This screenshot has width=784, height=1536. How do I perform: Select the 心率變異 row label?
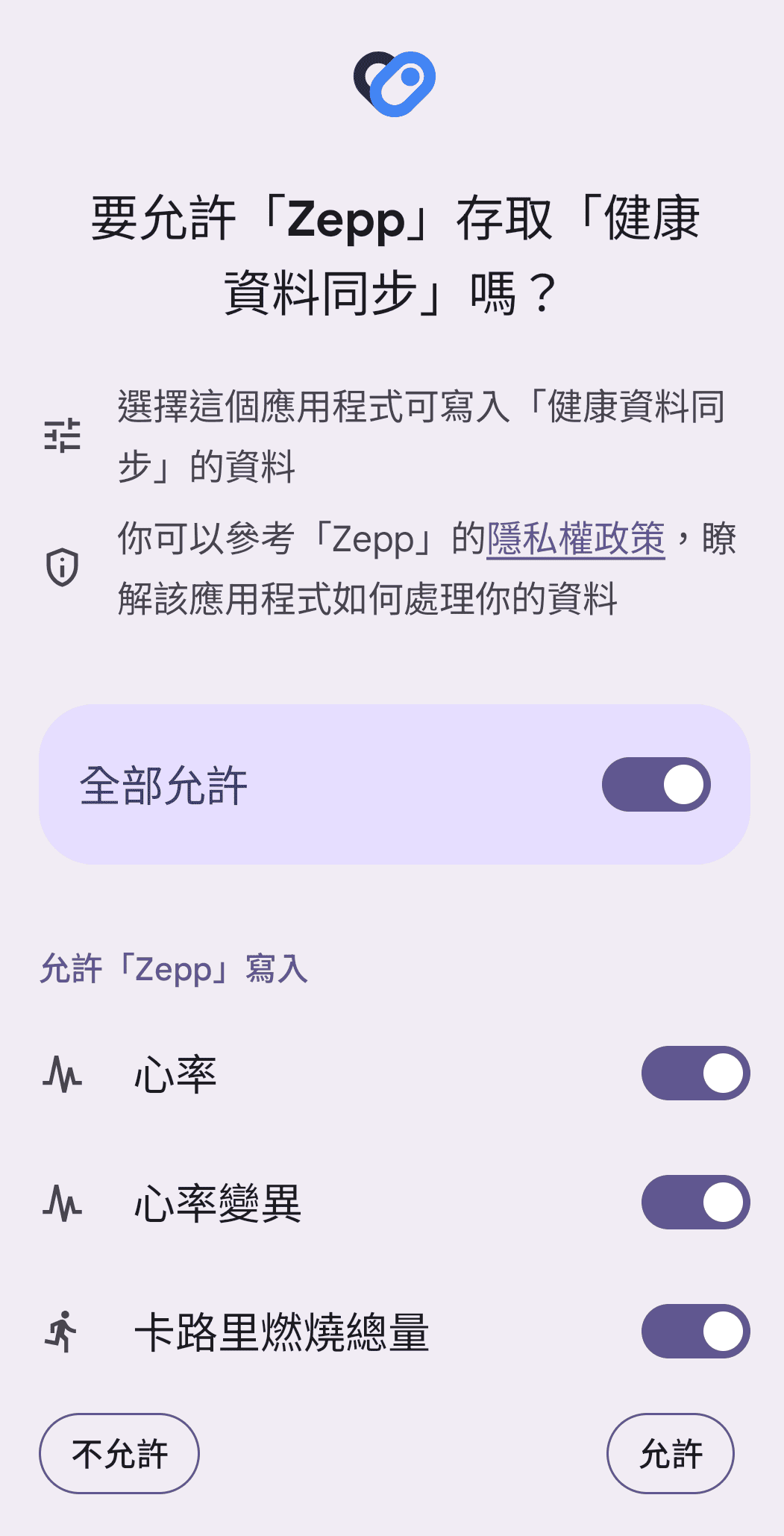point(217,1203)
